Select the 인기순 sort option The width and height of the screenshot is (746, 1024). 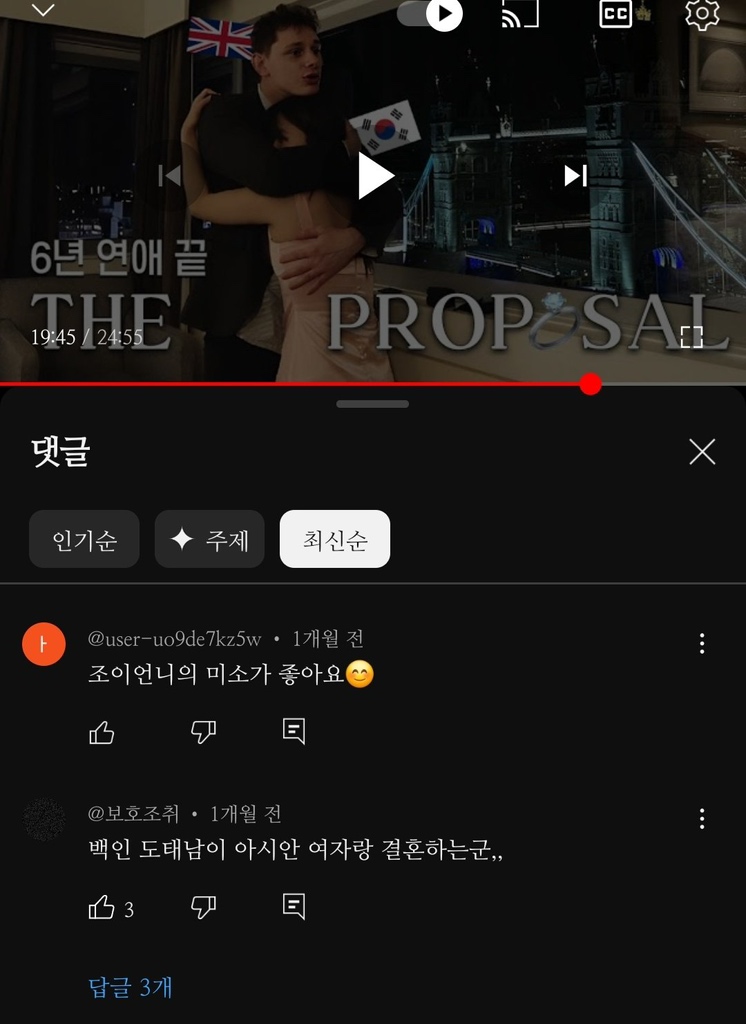84,538
